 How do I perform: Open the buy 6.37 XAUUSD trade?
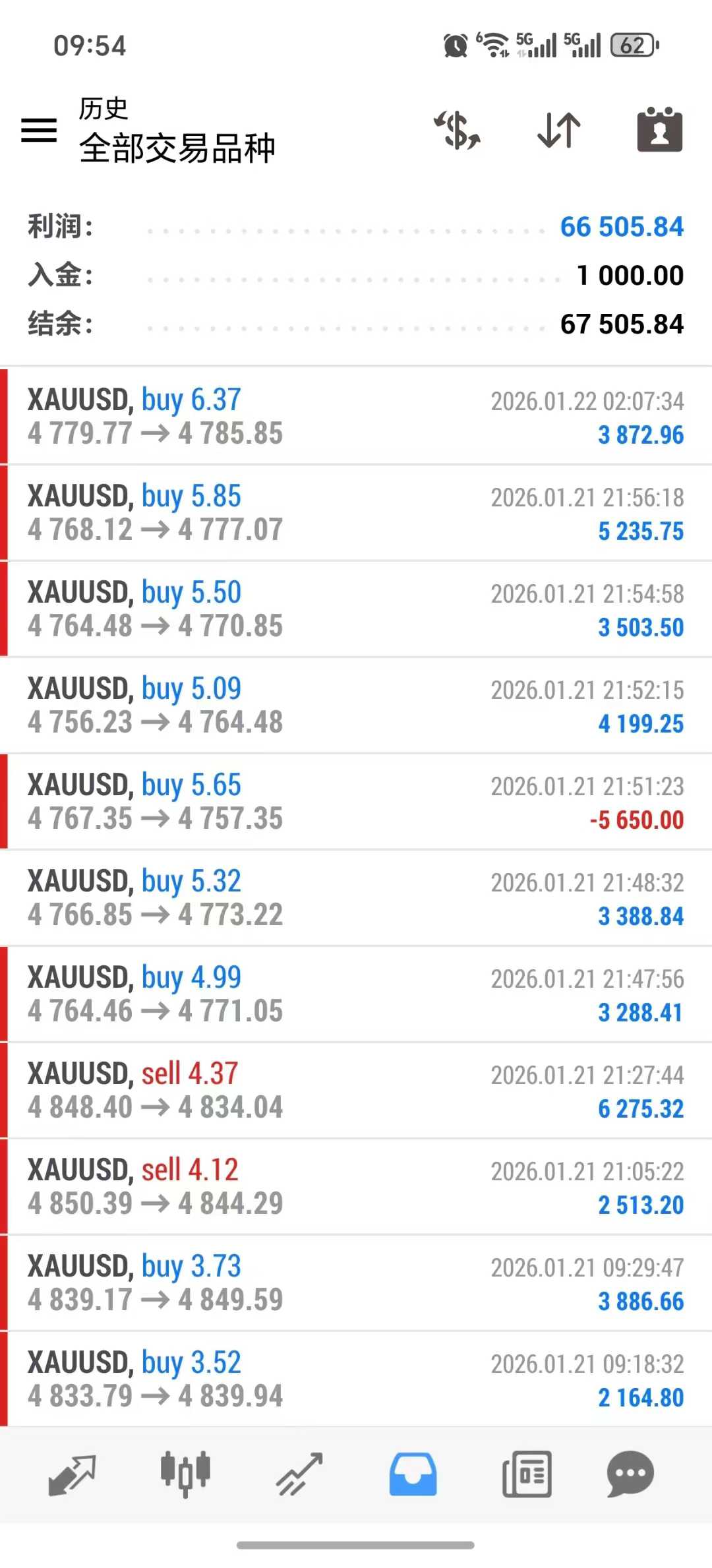click(356, 417)
